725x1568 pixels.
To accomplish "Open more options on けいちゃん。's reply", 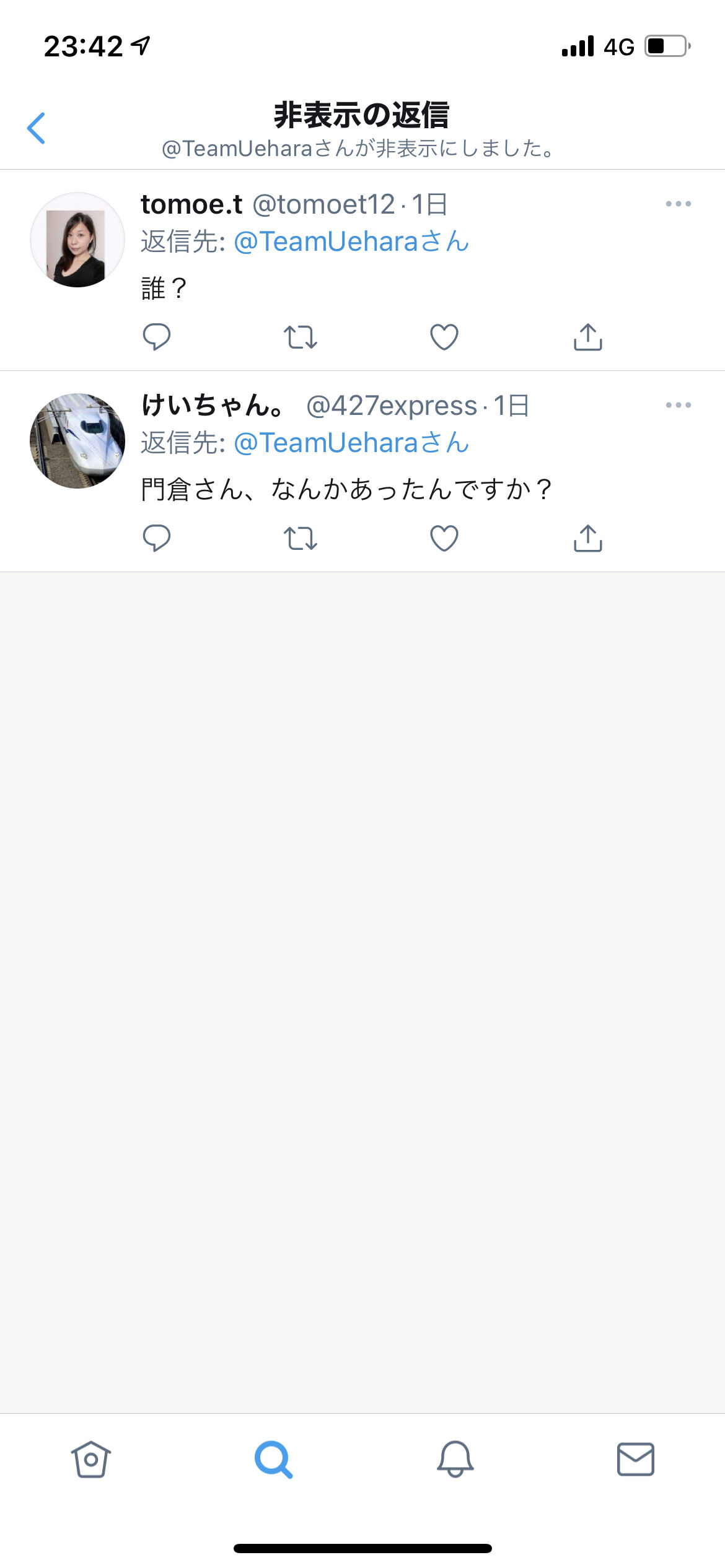I will click(x=678, y=405).
